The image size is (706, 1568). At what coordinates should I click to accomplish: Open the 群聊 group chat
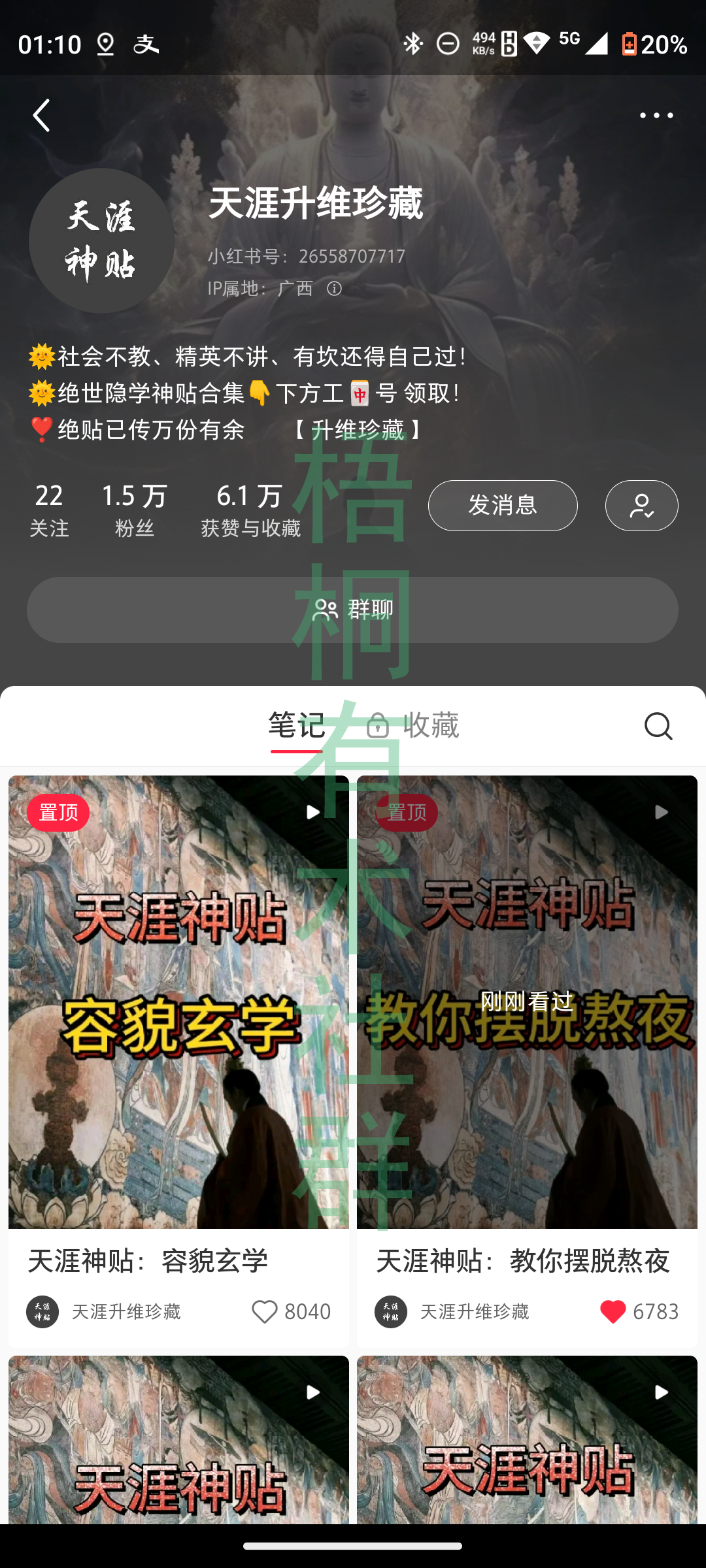tap(352, 610)
